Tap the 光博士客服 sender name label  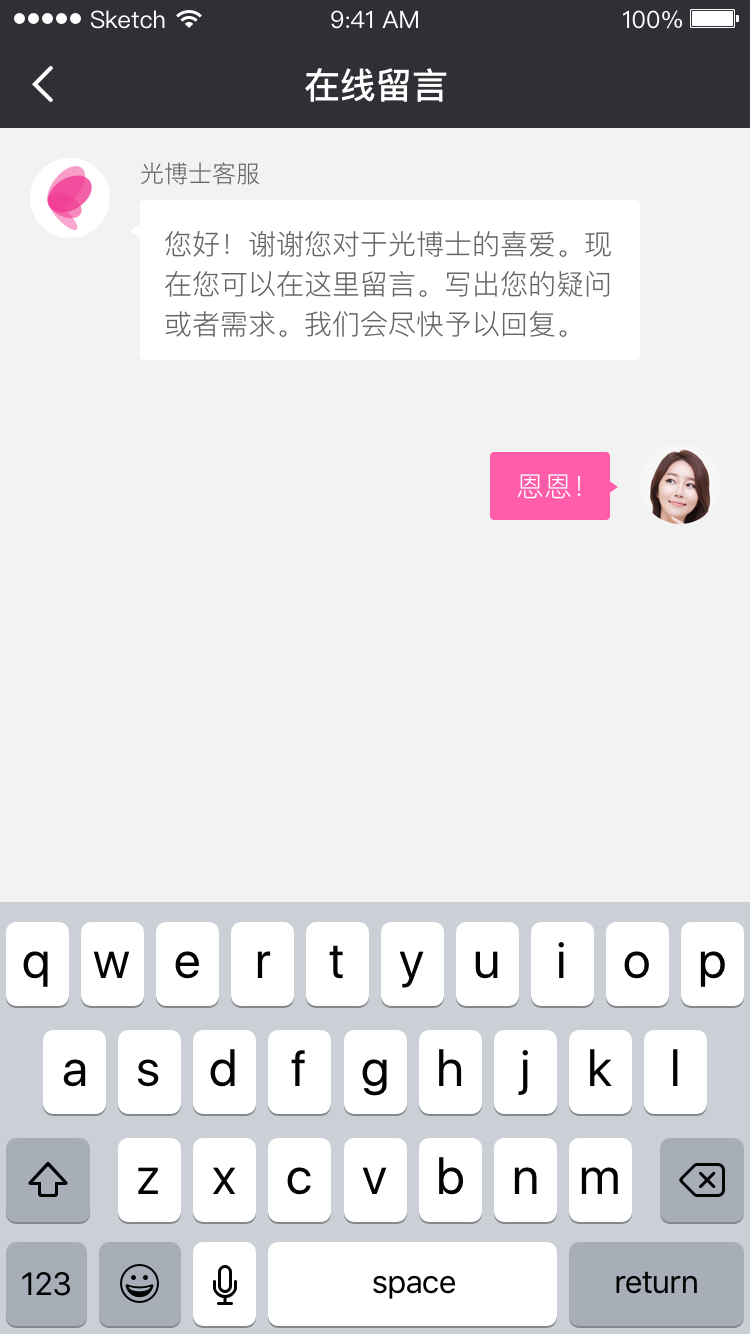coord(198,174)
